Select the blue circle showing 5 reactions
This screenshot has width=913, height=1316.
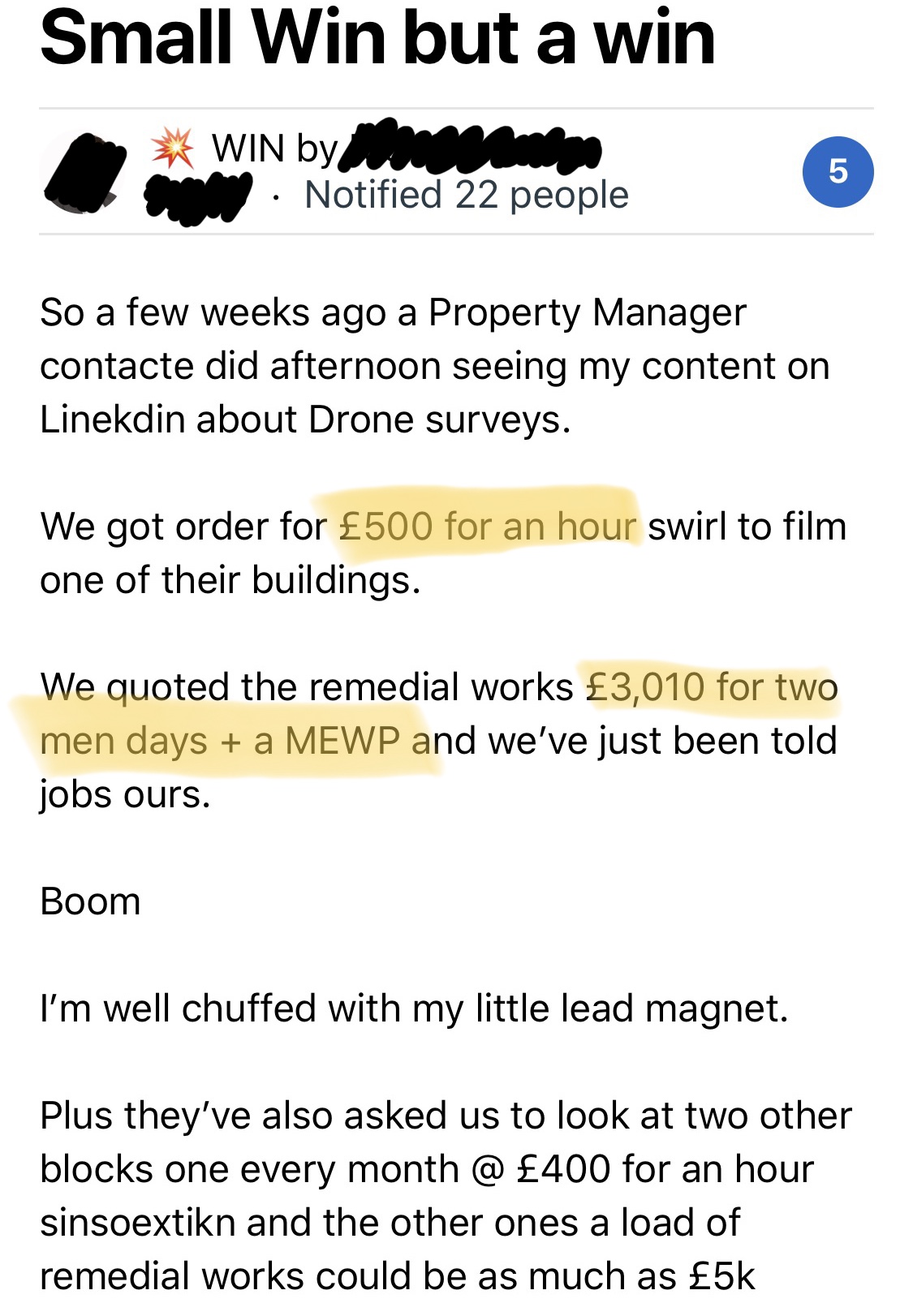tap(839, 170)
